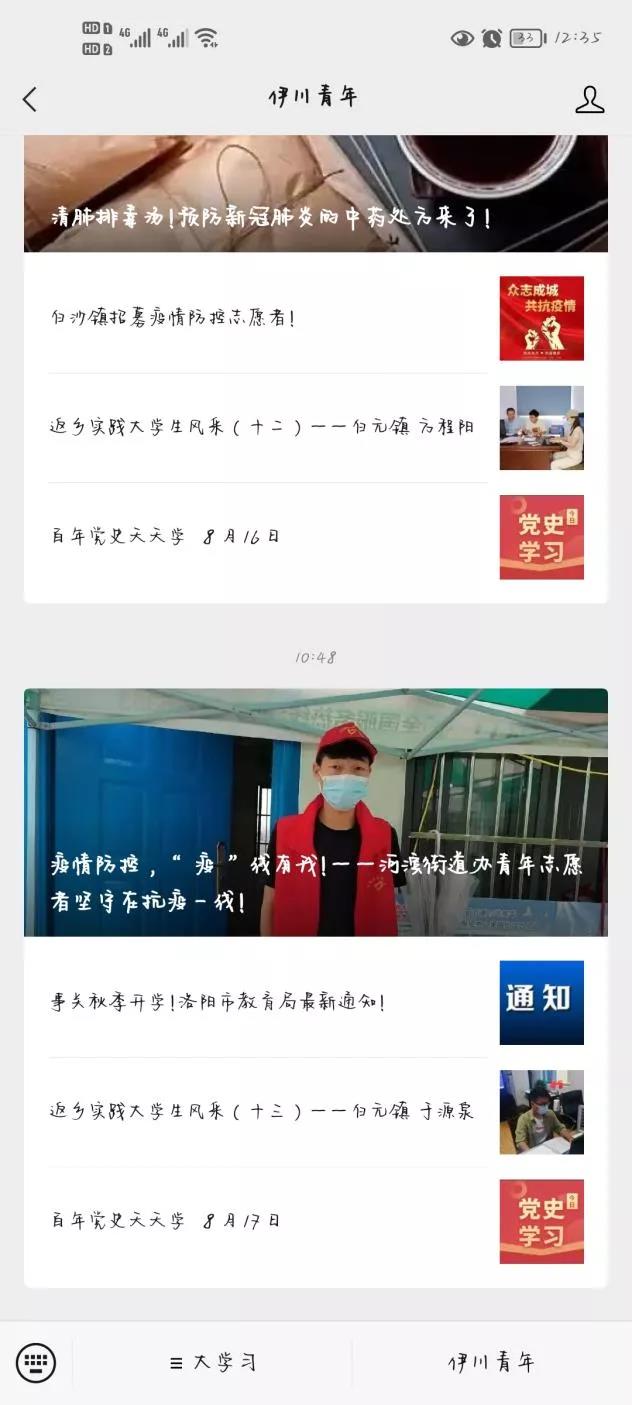The width and height of the screenshot is (632, 1405).
Task: Go back from 伊川青年 account page
Action: (30, 99)
